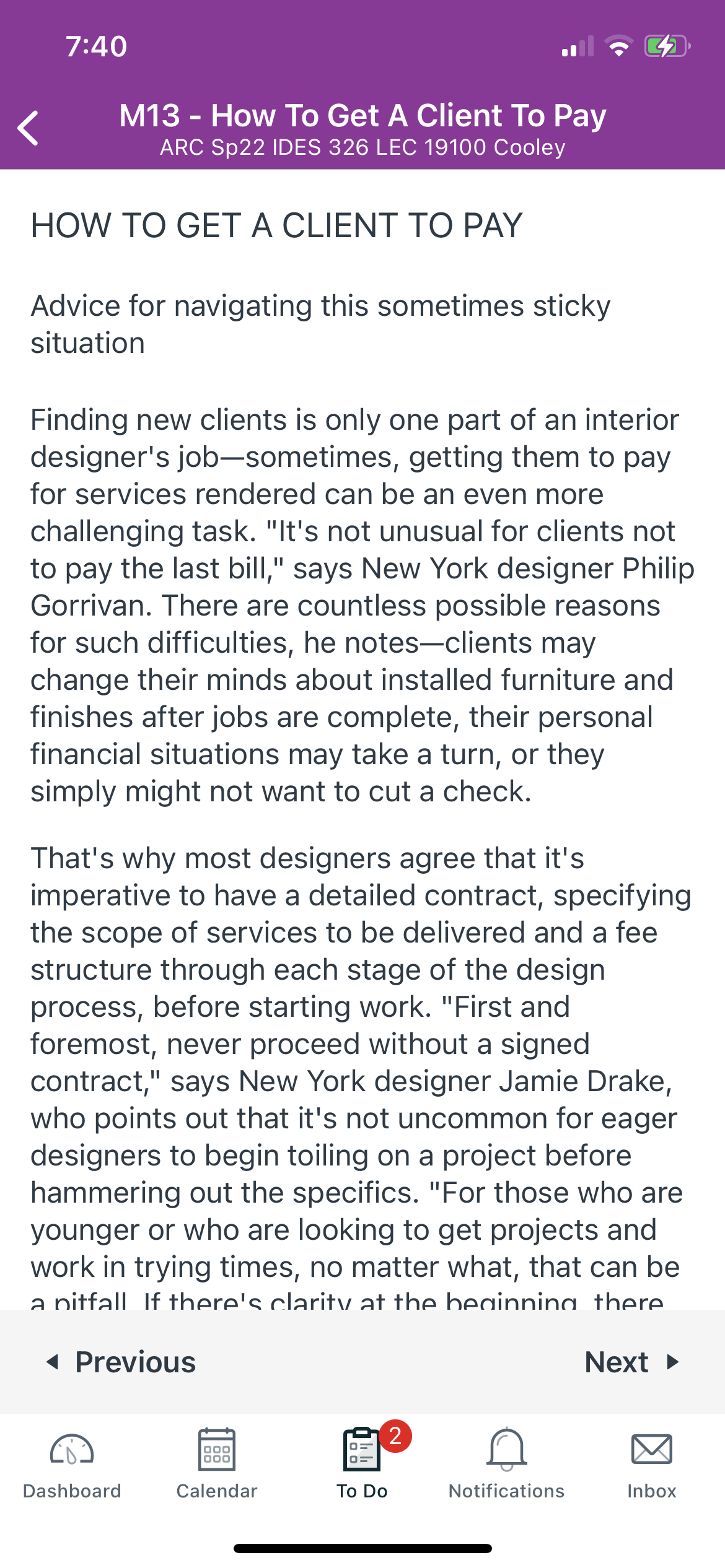Open the Inbox tab
The image size is (725, 1568).
(x=652, y=1464)
